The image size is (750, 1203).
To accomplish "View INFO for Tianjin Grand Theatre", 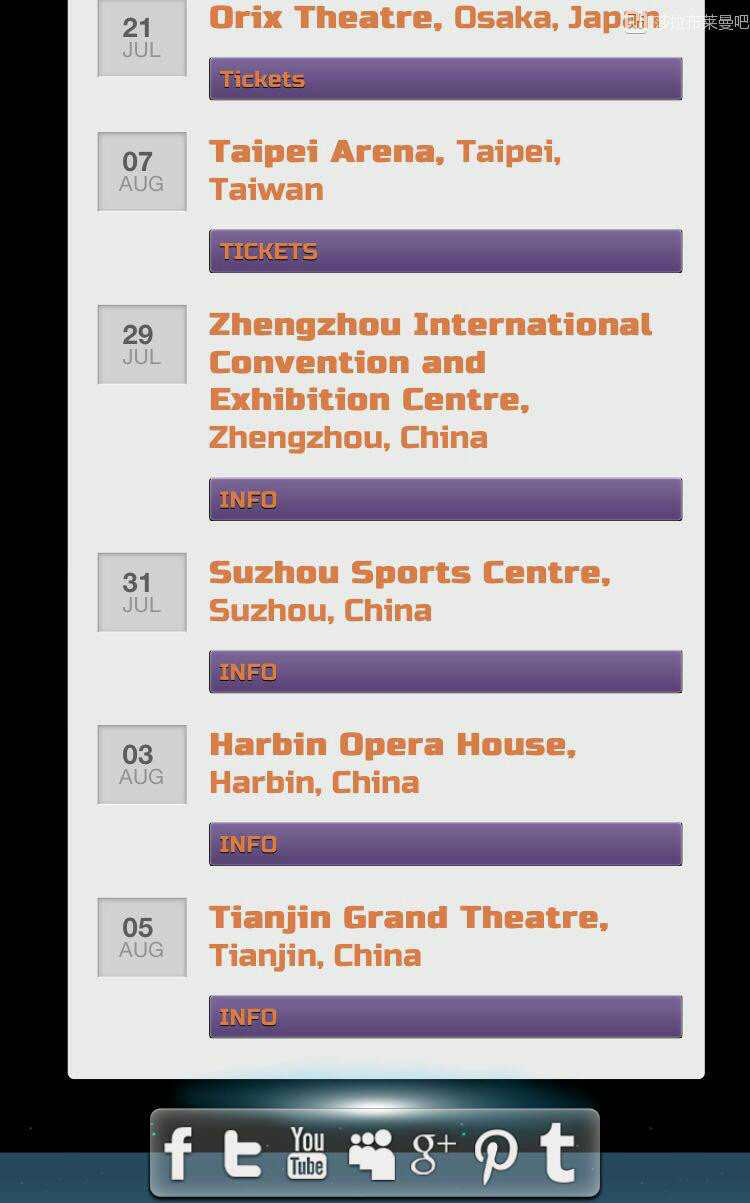I will (445, 1017).
